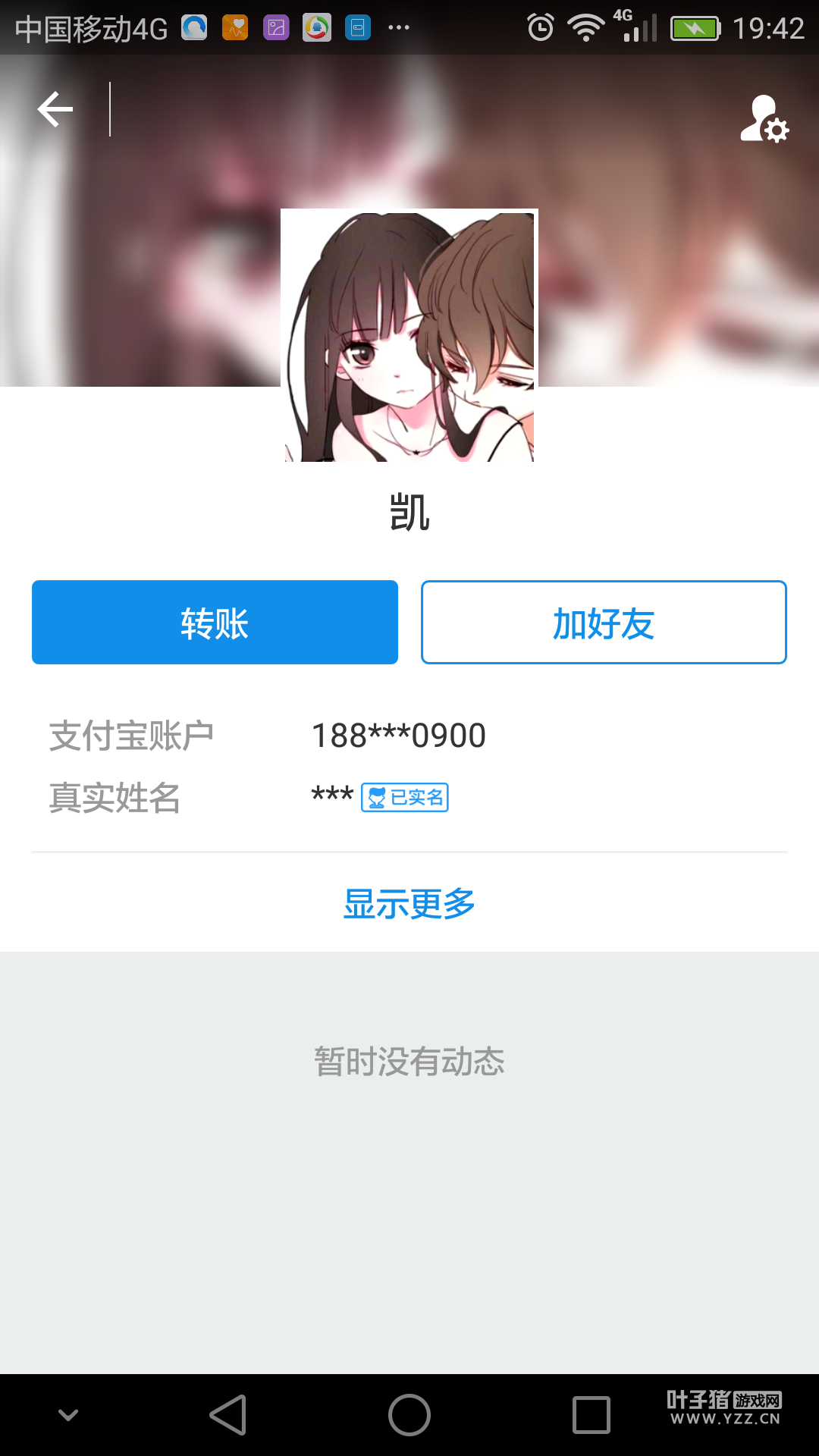
Task: Open the recent apps button
Action: [591, 1415]
